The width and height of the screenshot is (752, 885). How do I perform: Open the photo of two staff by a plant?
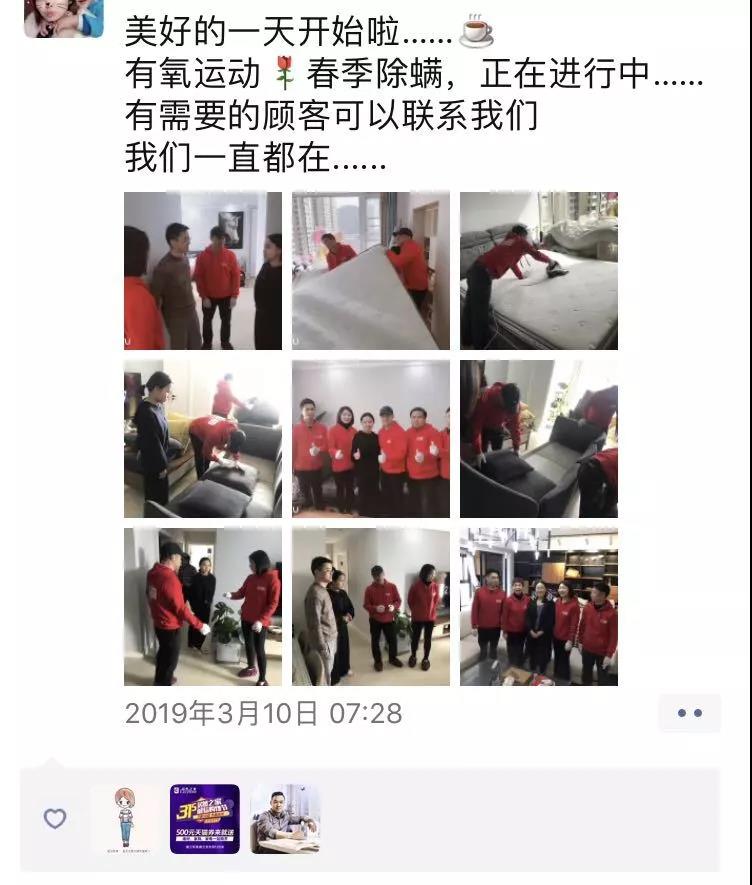[203, 607]
